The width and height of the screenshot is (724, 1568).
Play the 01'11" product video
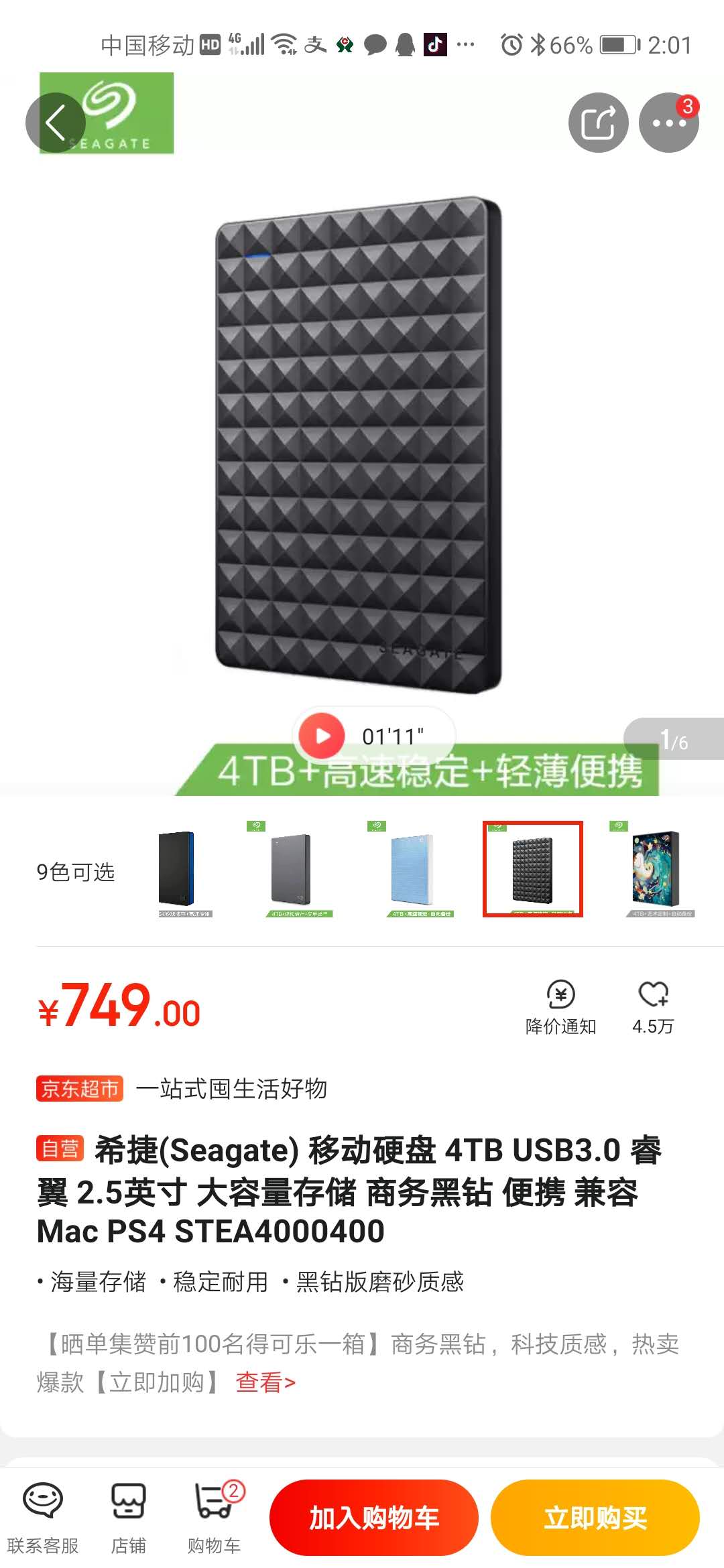(322, 736)
